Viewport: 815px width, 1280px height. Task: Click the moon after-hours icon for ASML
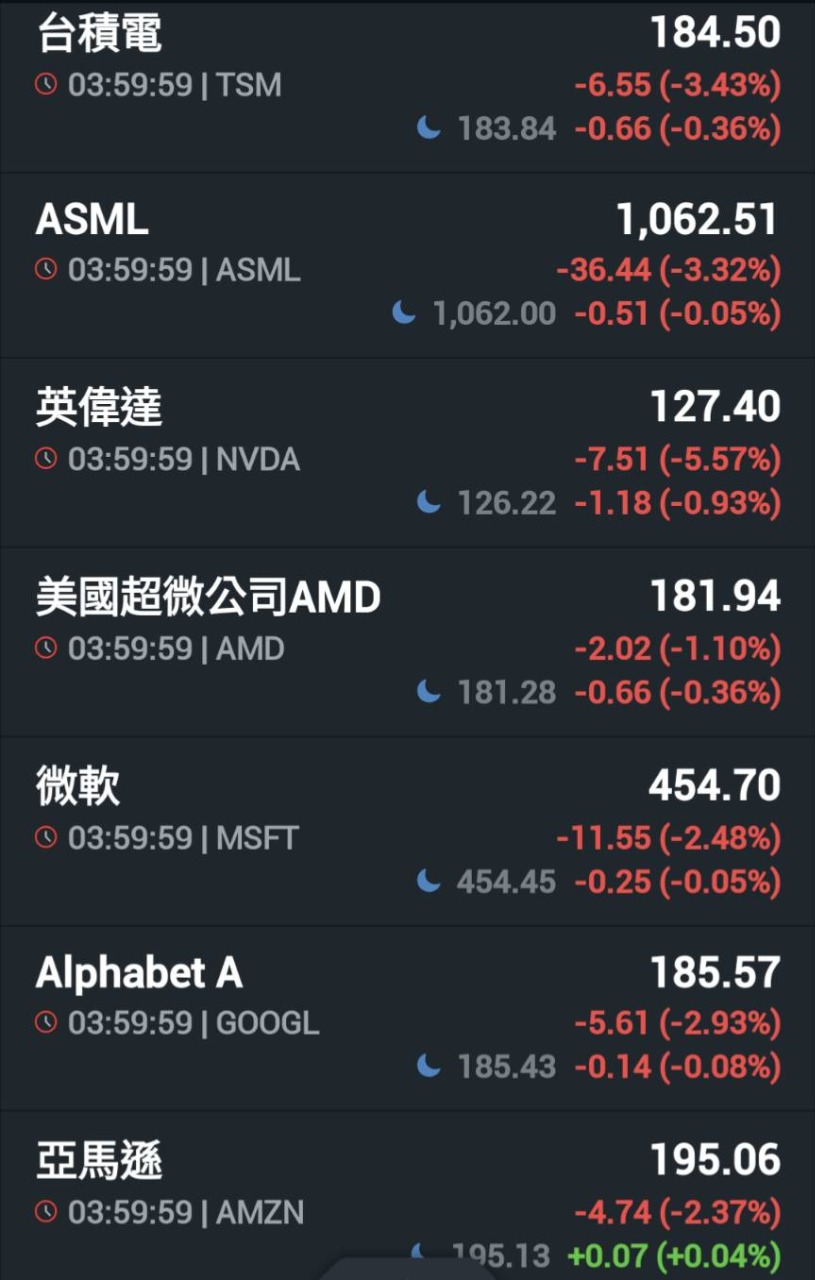[x=402, y=312]
